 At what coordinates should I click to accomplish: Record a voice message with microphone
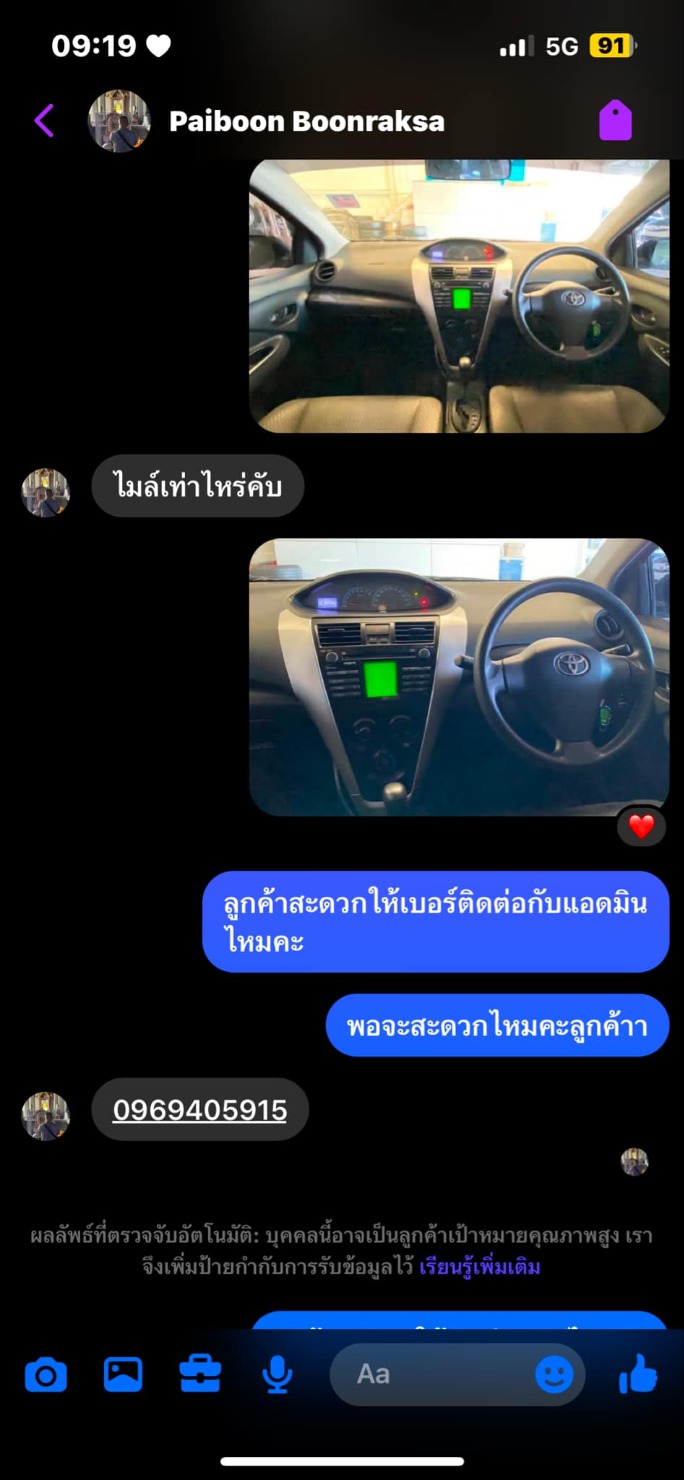[277, 1375]
